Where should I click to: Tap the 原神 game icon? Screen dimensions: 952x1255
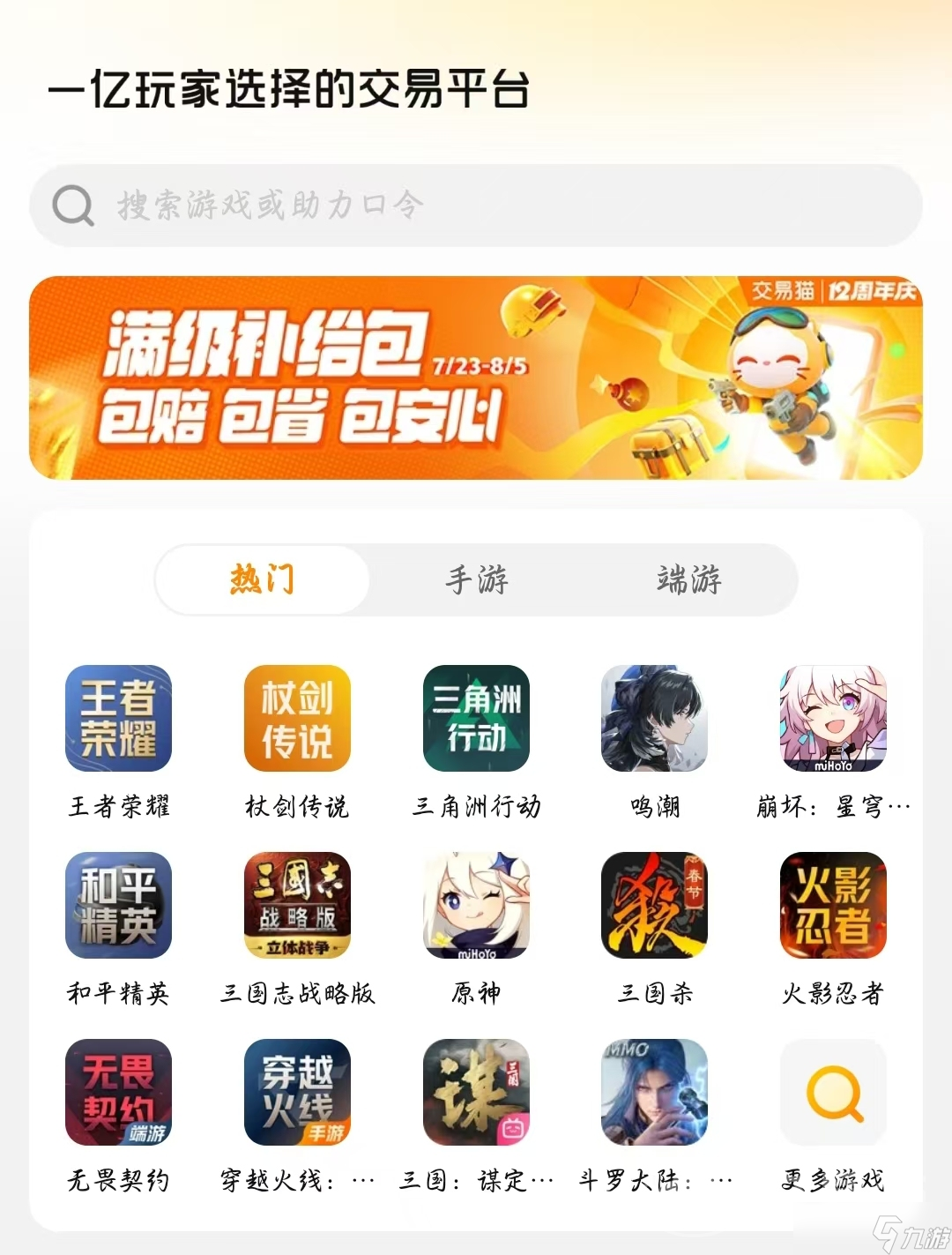(x=476, y=906)
